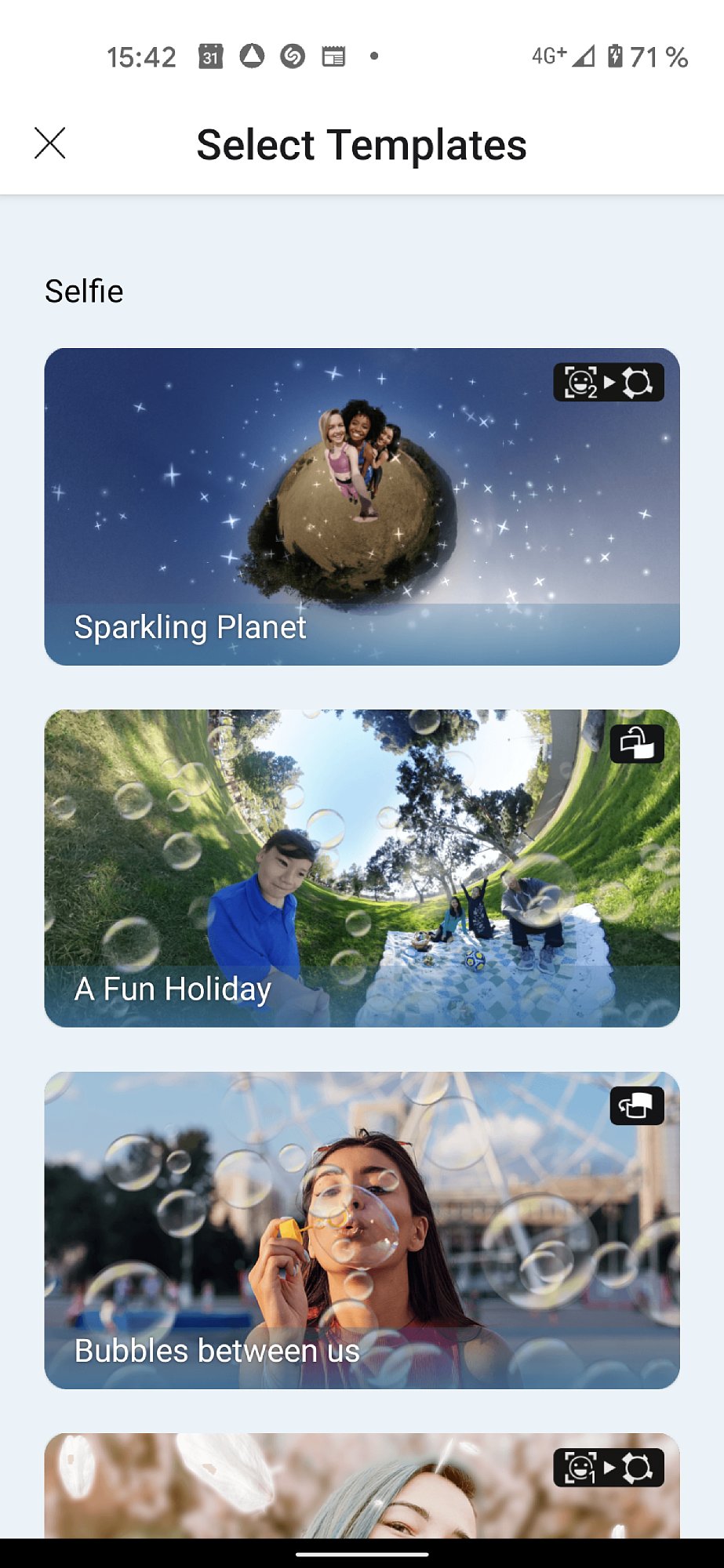Close the Select Templates screen
Screen dimensions: 724x1568
50,143
